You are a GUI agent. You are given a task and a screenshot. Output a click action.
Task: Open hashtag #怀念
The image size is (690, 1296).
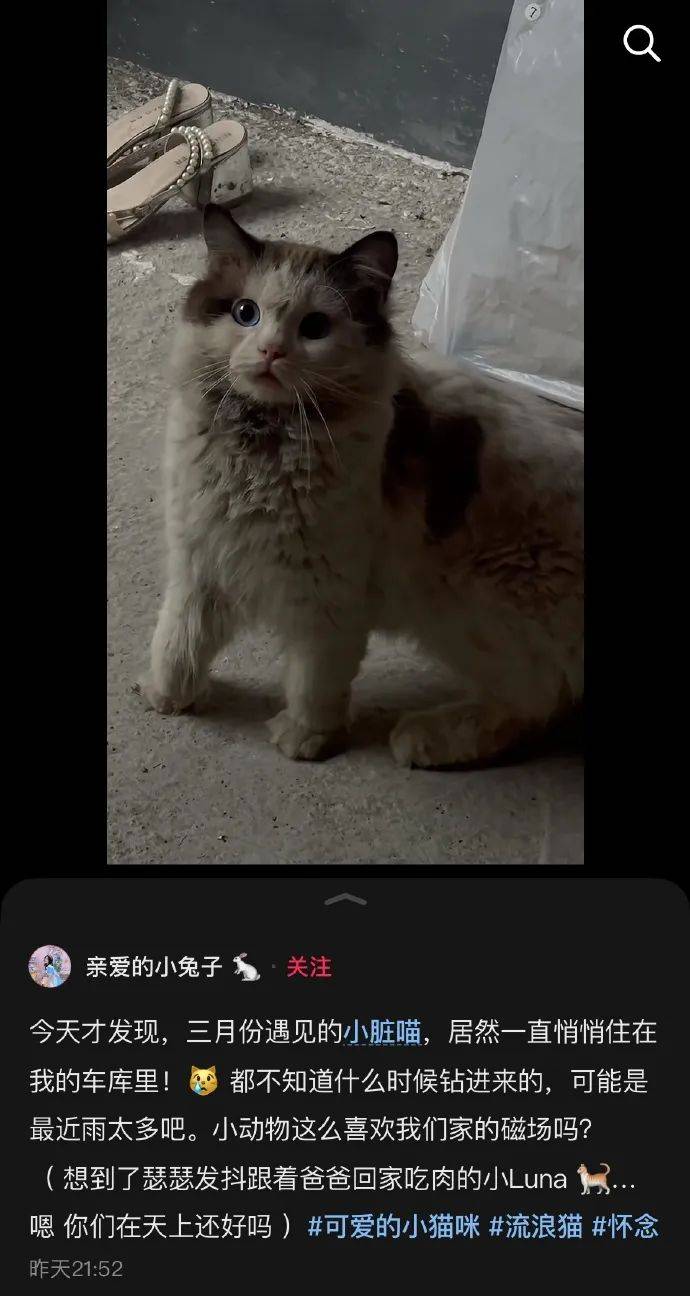pyautogui.click(x=625, y=1226)
